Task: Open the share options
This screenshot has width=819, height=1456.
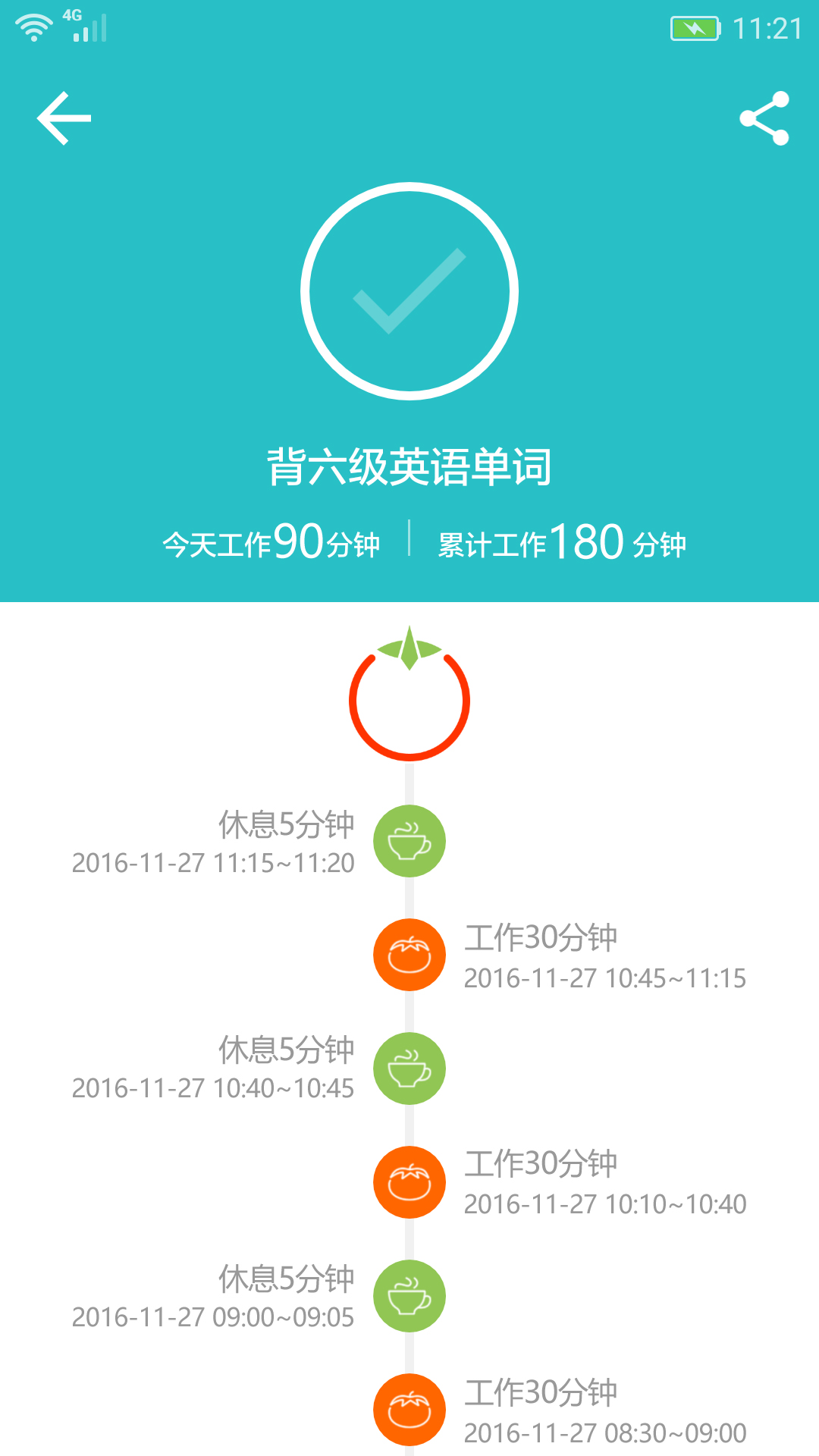Action: point(766,118)
